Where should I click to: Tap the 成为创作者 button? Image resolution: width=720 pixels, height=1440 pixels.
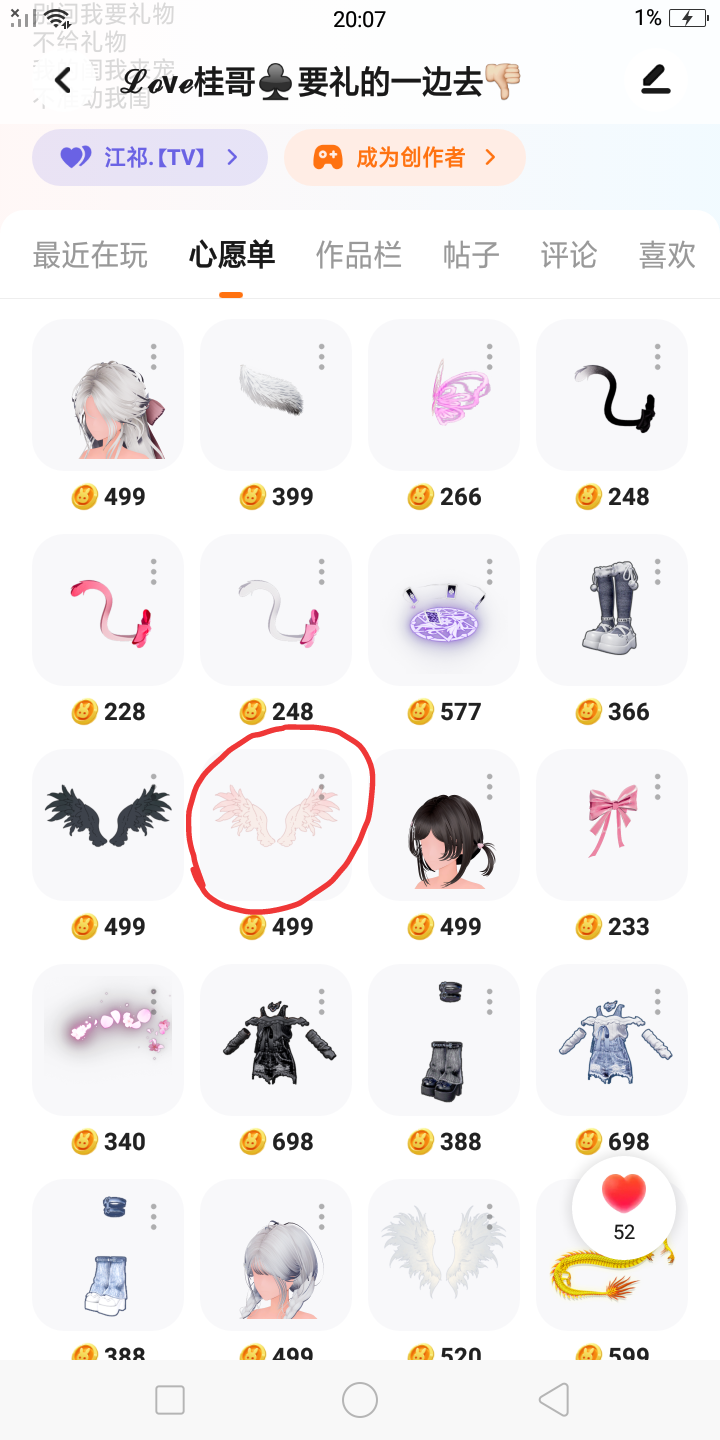[x=405, y=157]
